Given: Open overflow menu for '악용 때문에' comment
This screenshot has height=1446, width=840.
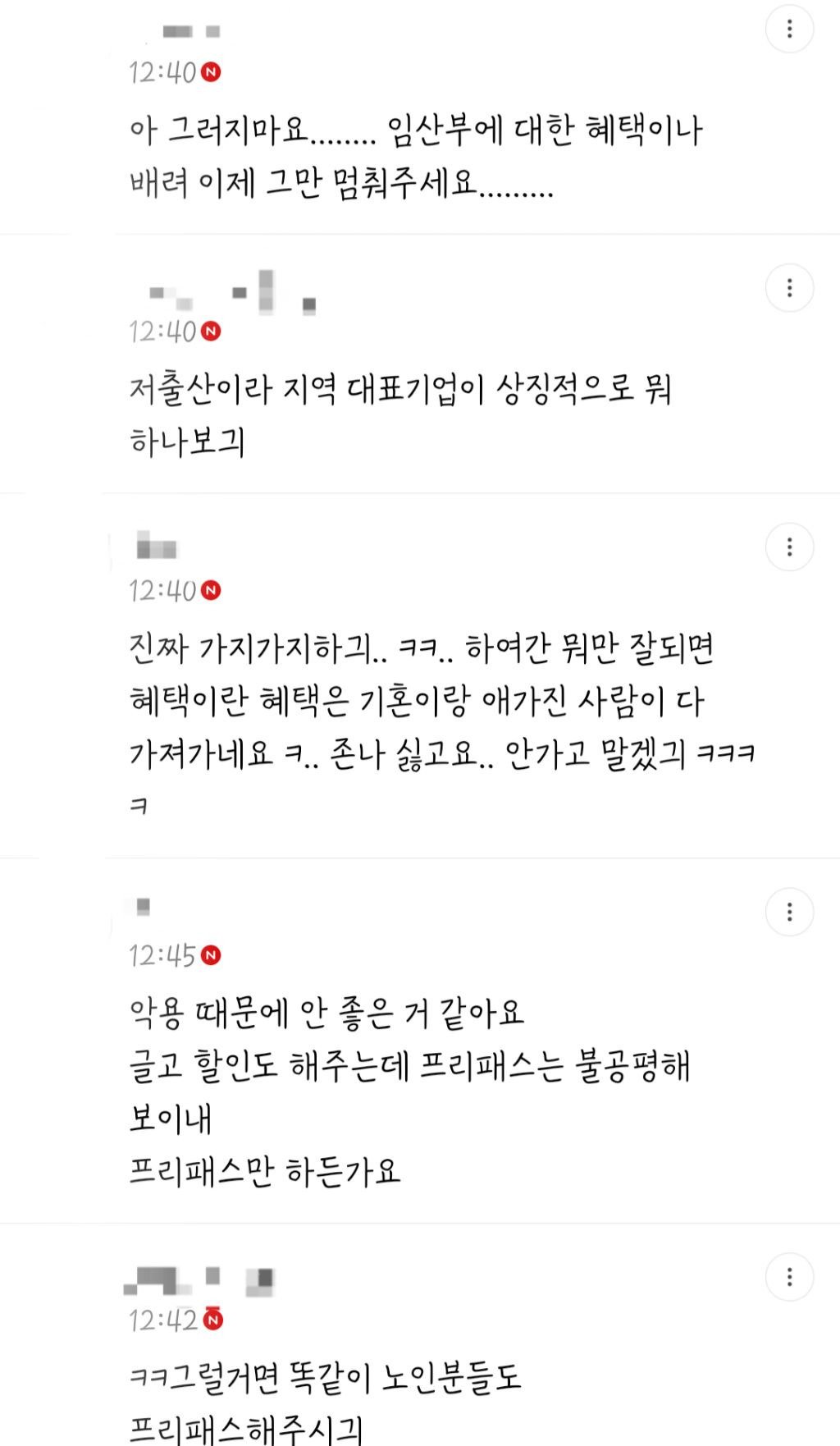Looking at the screenshot, I should tap(789, 912).
